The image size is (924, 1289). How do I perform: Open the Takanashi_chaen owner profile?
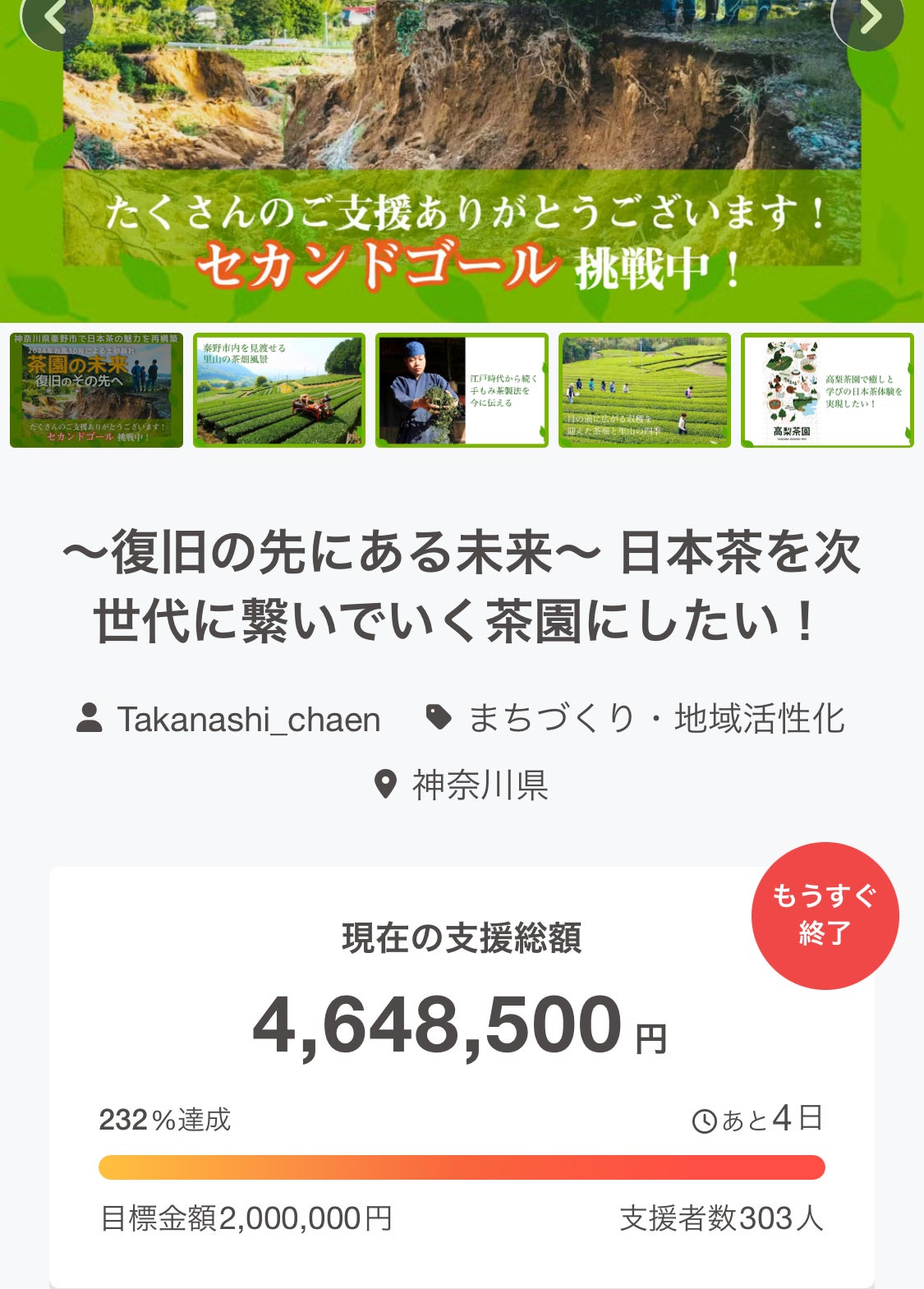click(248, 720)
